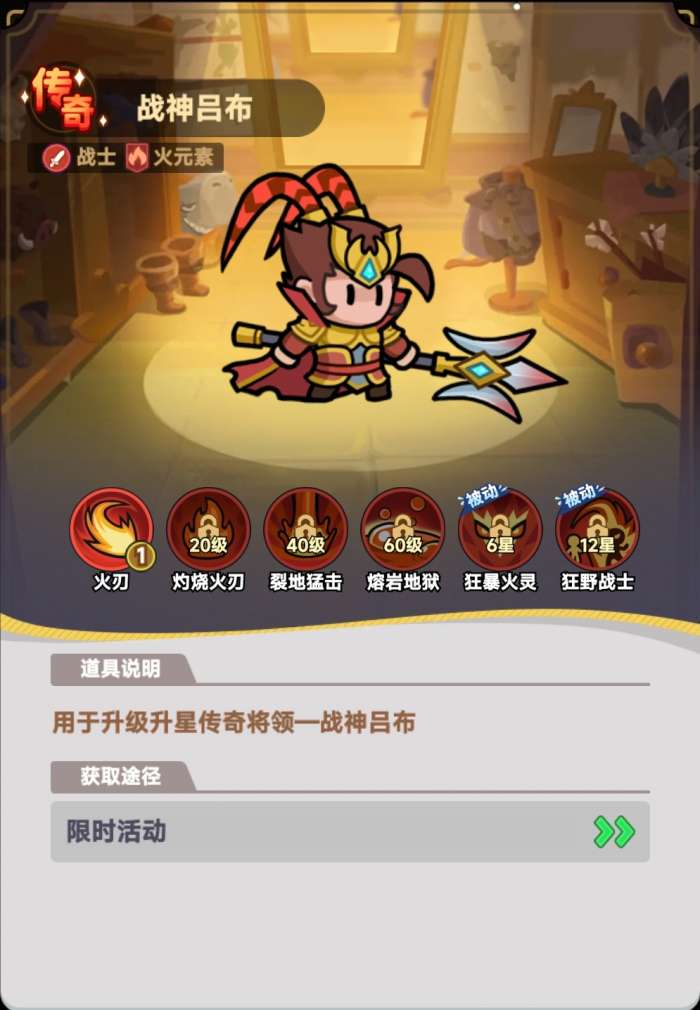Inspect the 狂暴火灵 passive skill
This screenshot has height=1010, width=700.
pyautogui.click(x=499, y=530)
